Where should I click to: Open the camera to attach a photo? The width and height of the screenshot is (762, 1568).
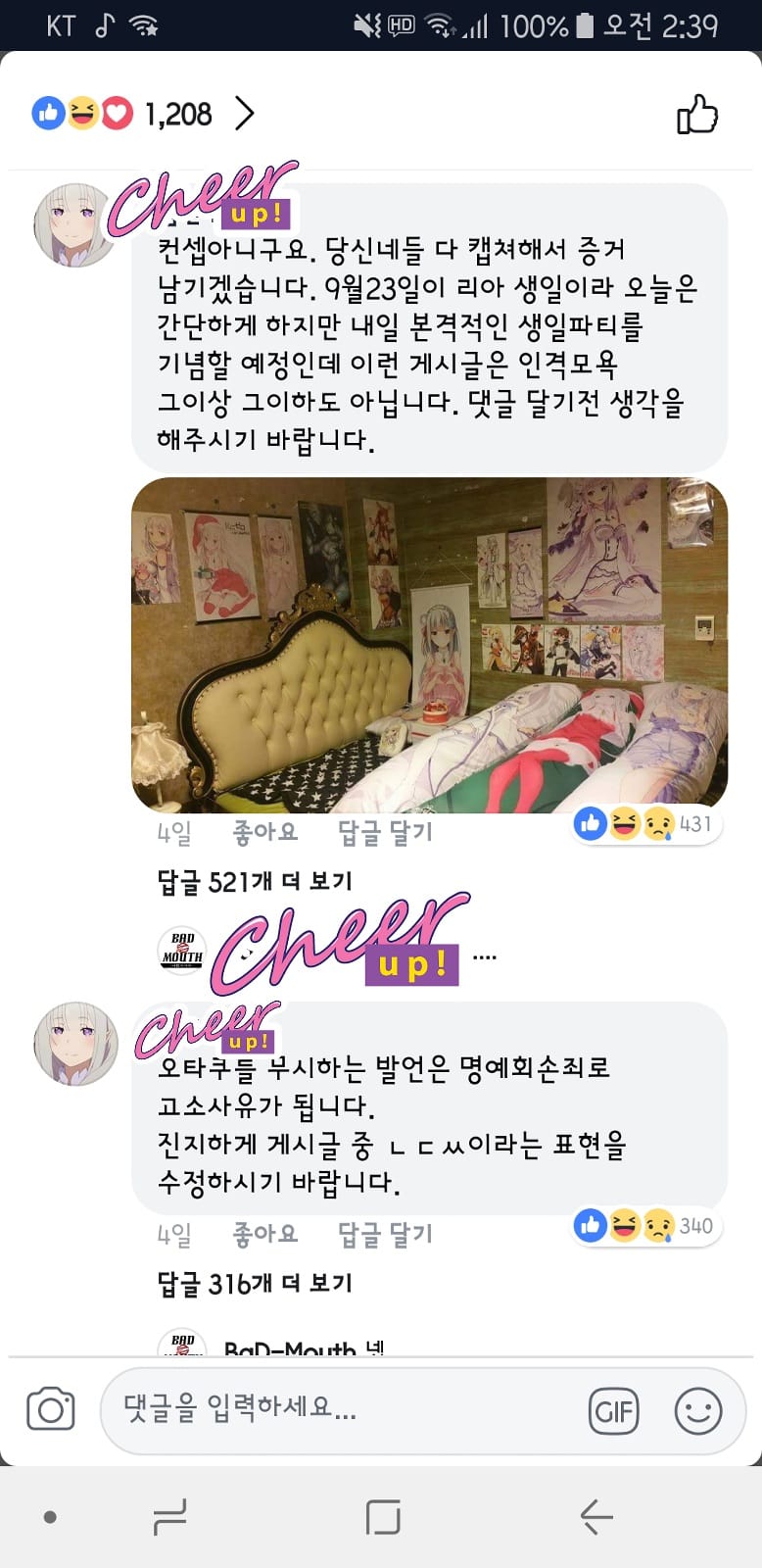(51, 1410)
